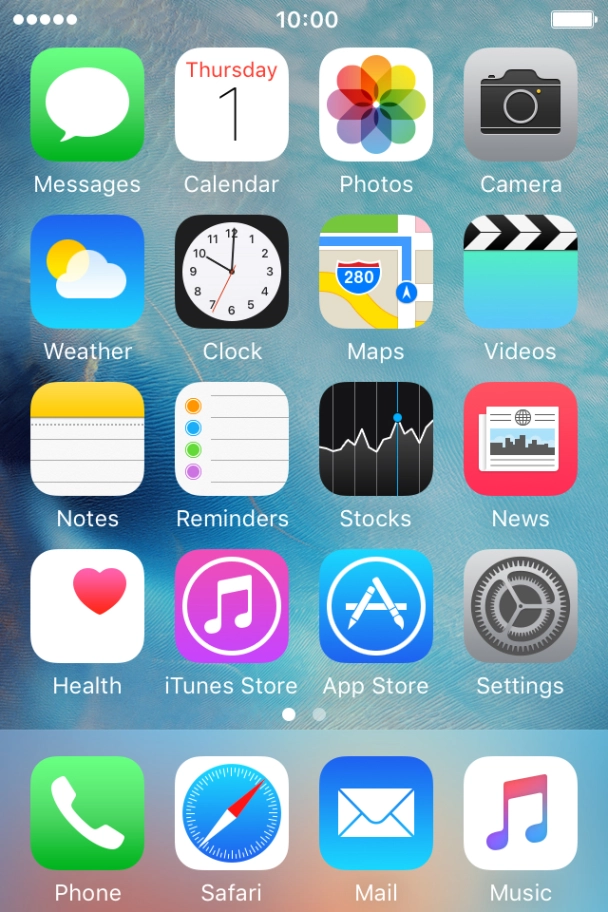The image size is (608, 912).
Task: Open Mail from the dock
Action: pos(376,812)
